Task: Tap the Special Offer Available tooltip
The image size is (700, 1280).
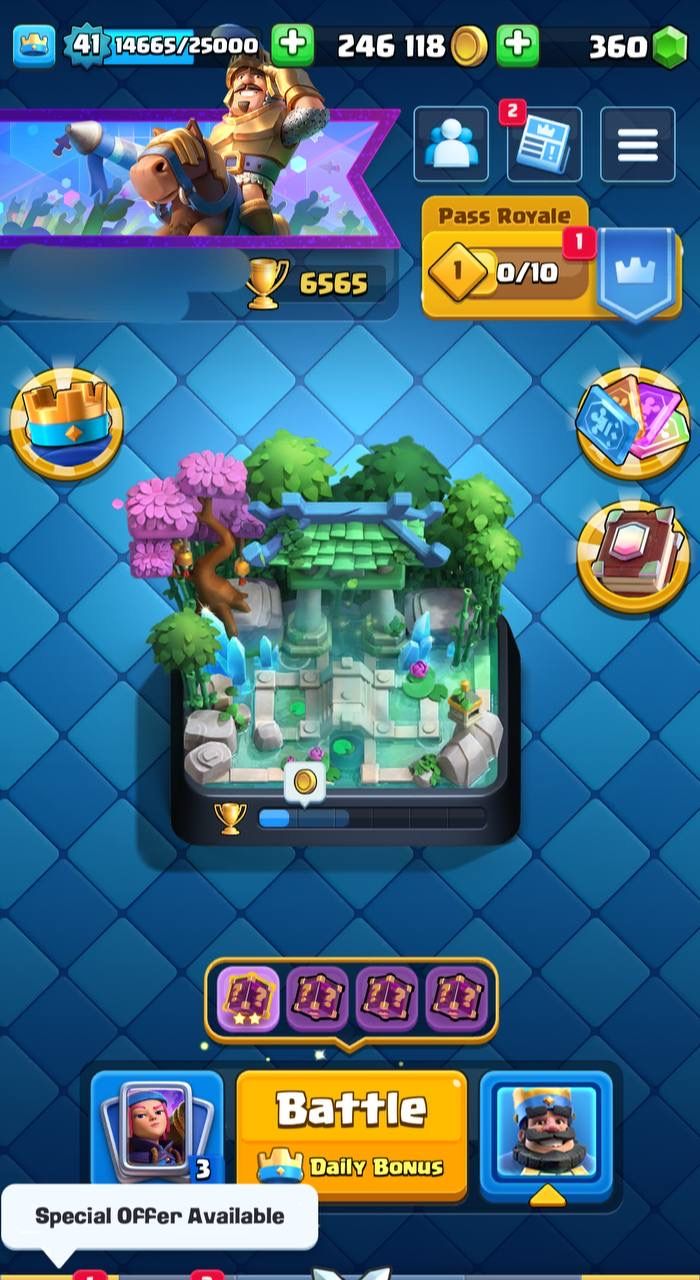Action: click(x=160, y=1216)
